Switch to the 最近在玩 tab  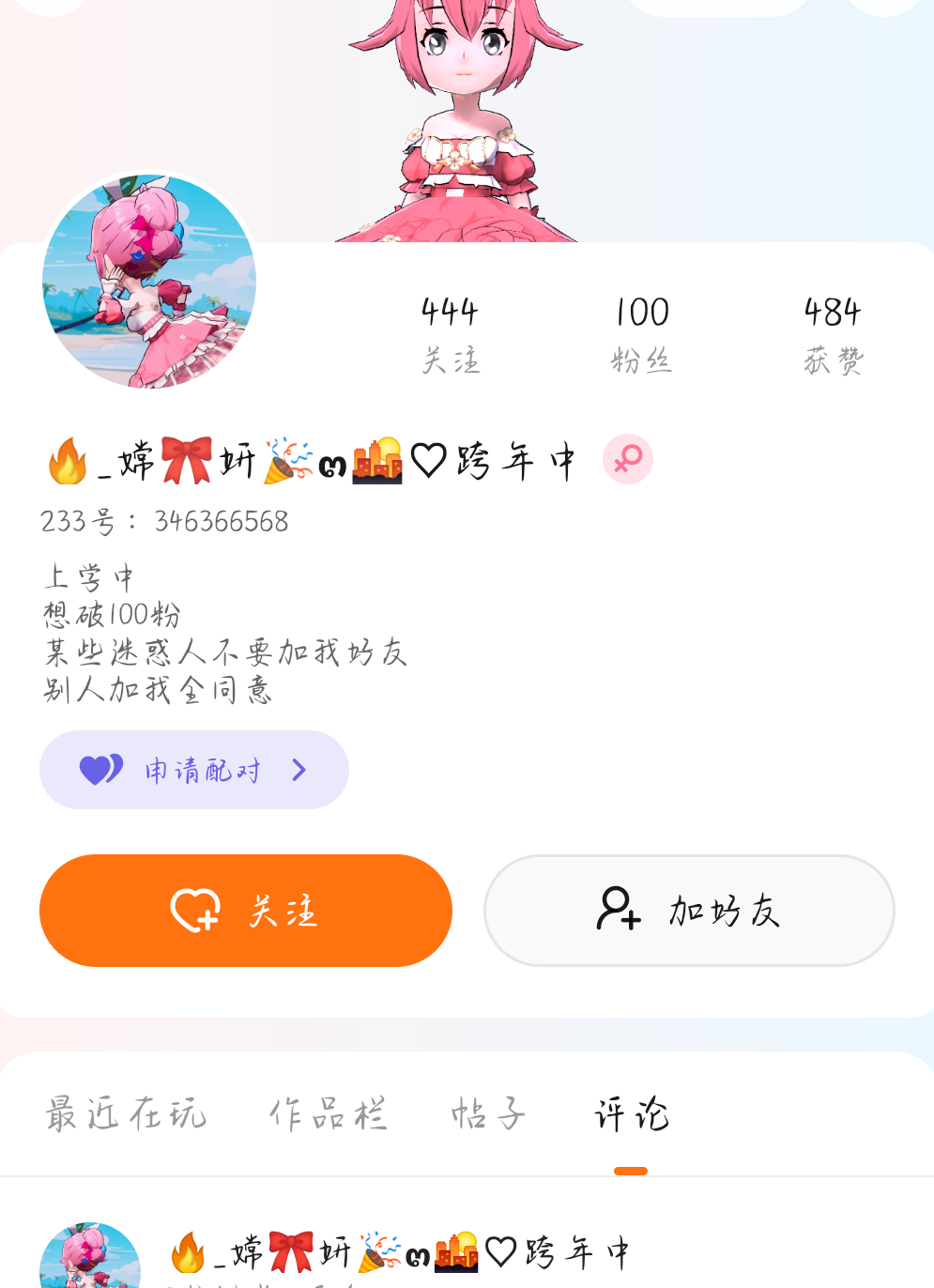pyautogui.click(x=126, y=1114)
